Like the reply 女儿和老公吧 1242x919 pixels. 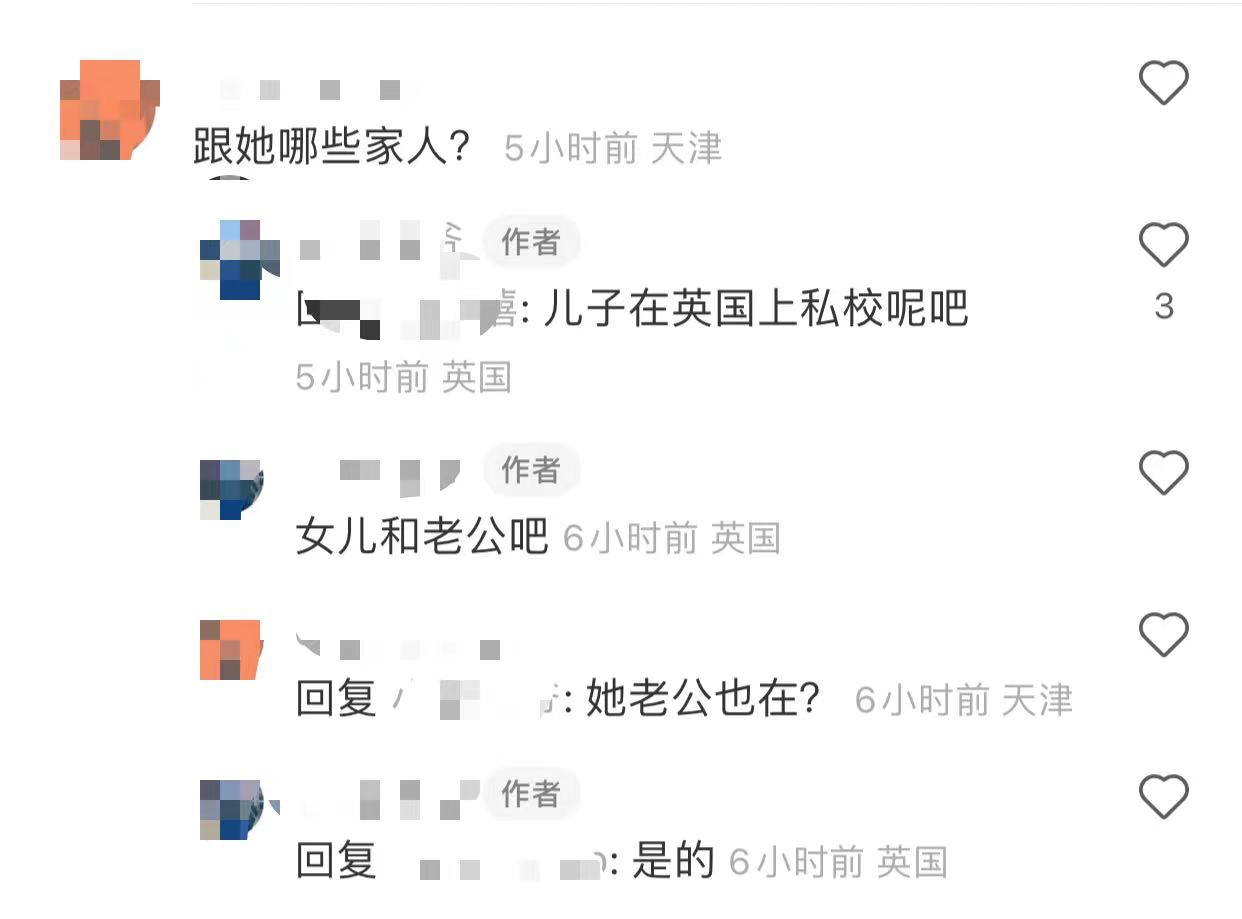click(1164, 473)
